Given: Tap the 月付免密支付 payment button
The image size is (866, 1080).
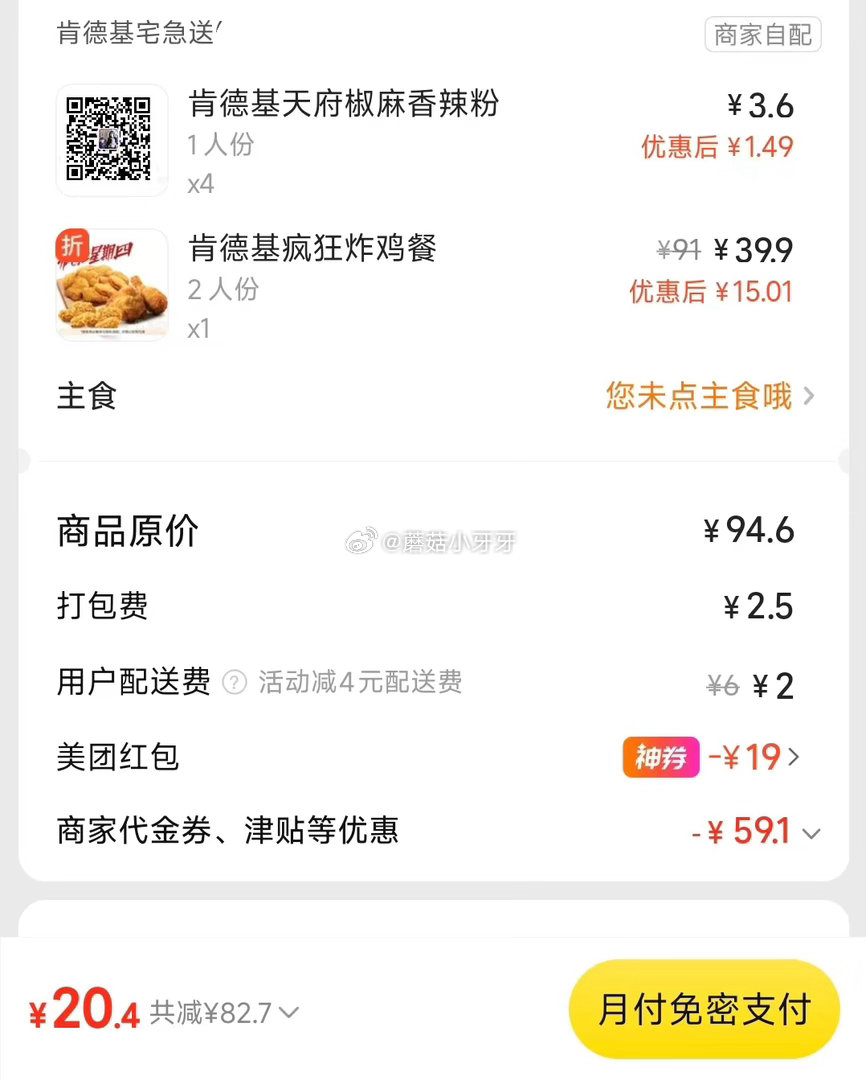Looking at the screenshot, I should tap(703, 1010).
